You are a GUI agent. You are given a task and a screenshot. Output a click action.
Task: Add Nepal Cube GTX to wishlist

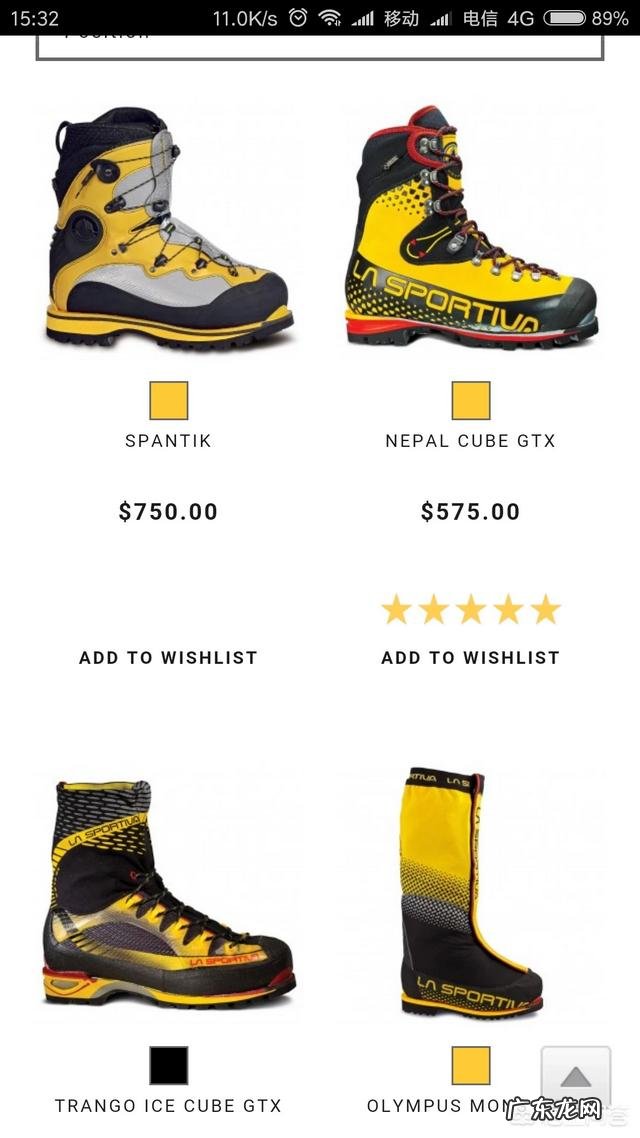click(x=470, y=658)
